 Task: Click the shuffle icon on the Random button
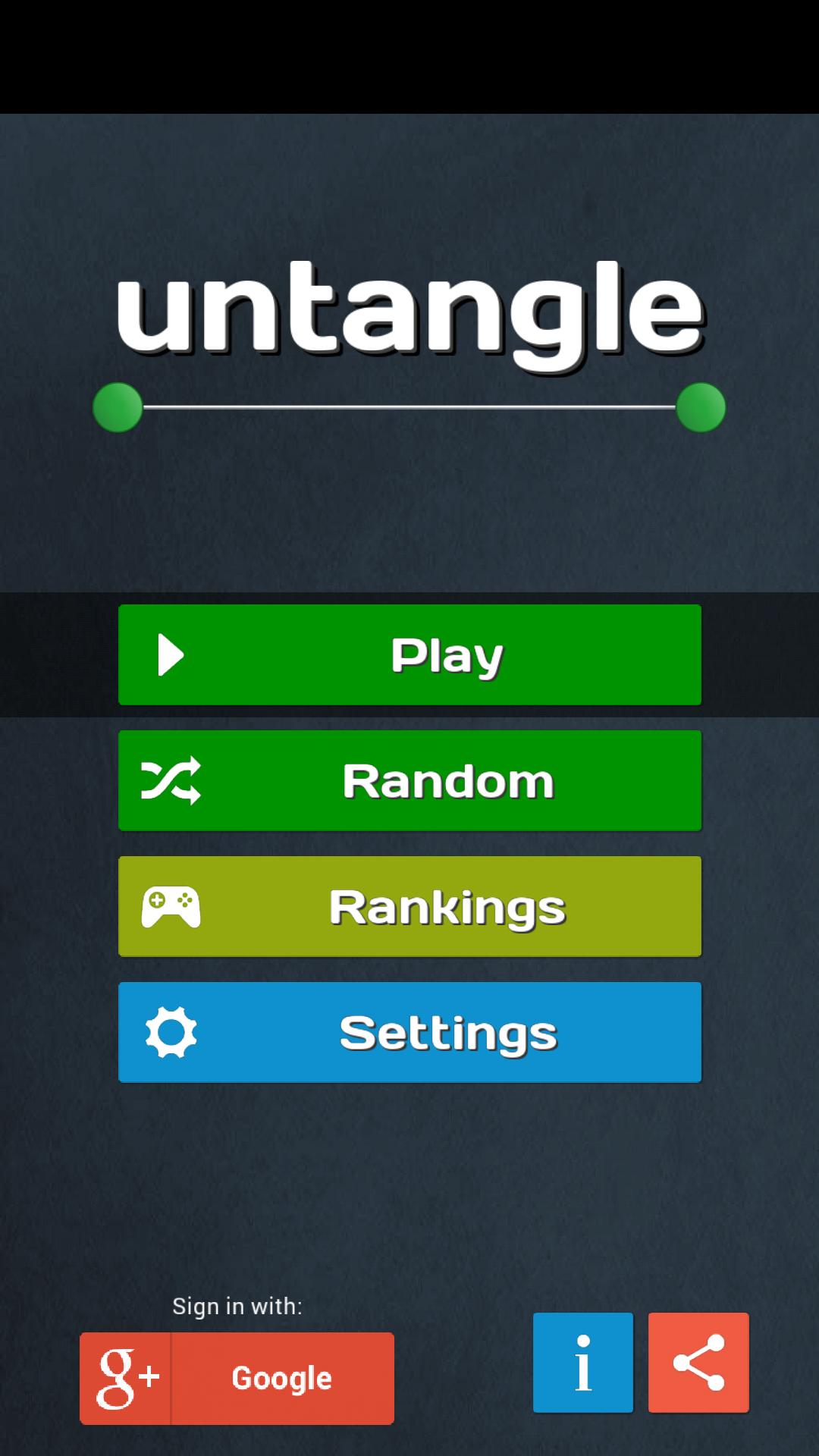click(170, 780)
